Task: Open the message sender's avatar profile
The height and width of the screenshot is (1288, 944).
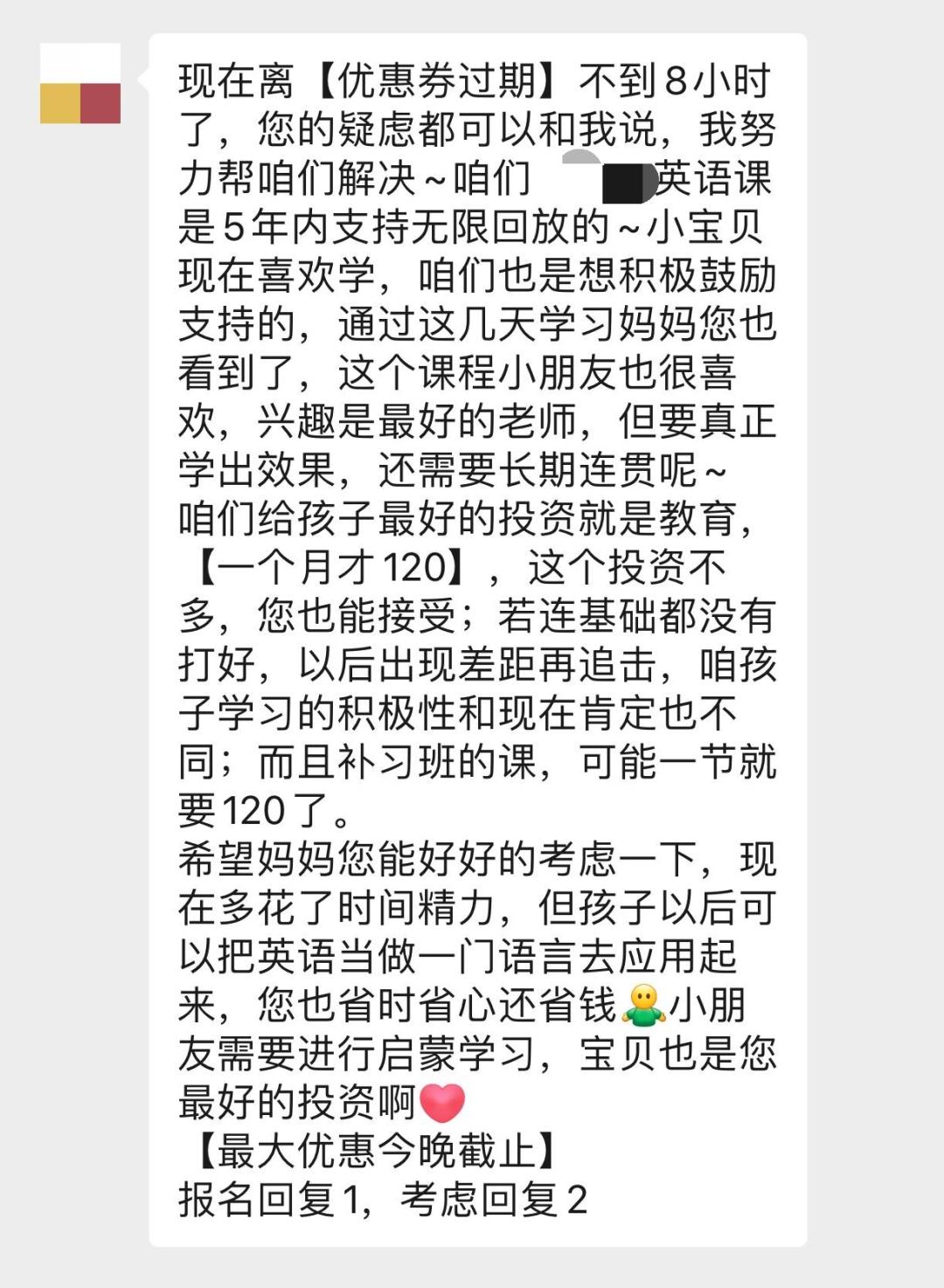Action: tap(80, 83)
